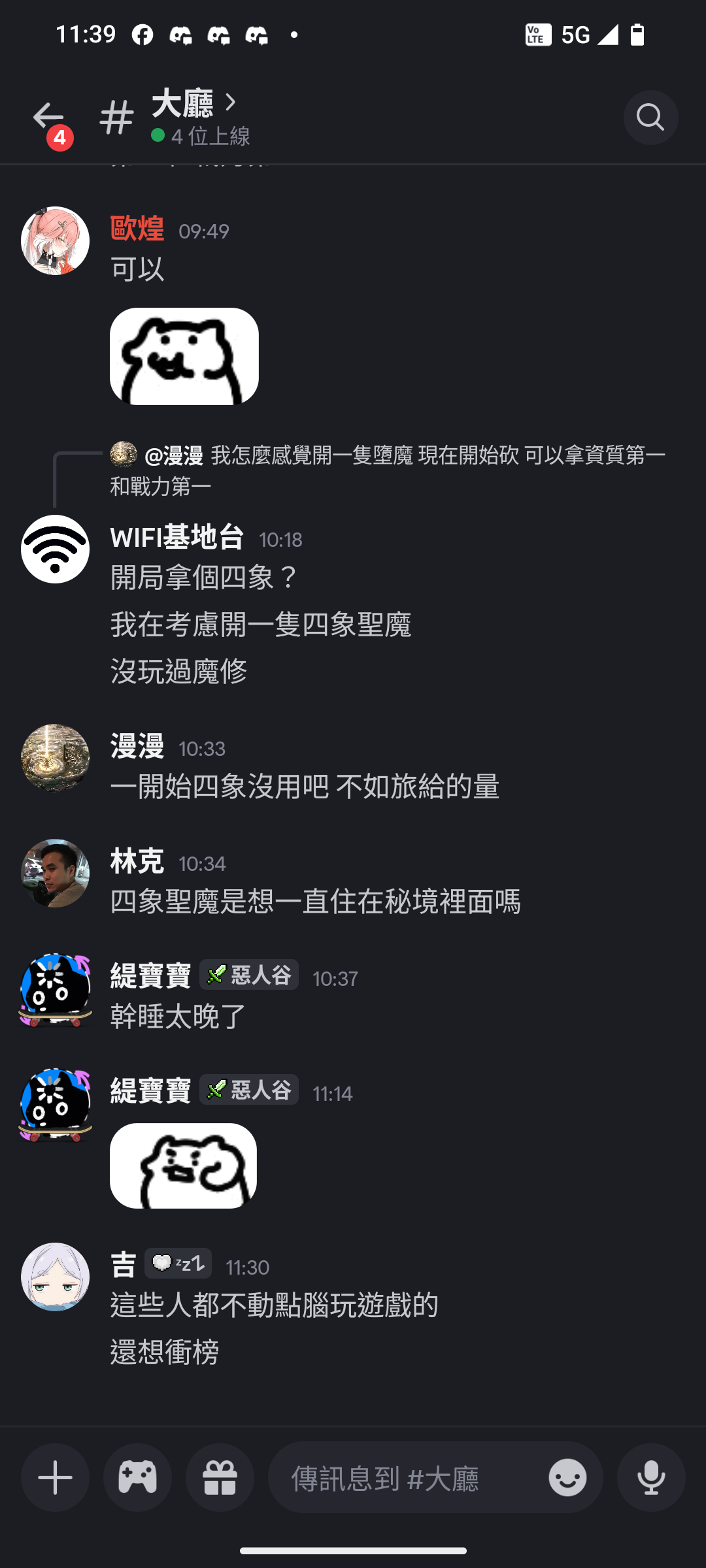Open the search magnifier icon
706x1568 pixels.
click(x=650, y=118)
